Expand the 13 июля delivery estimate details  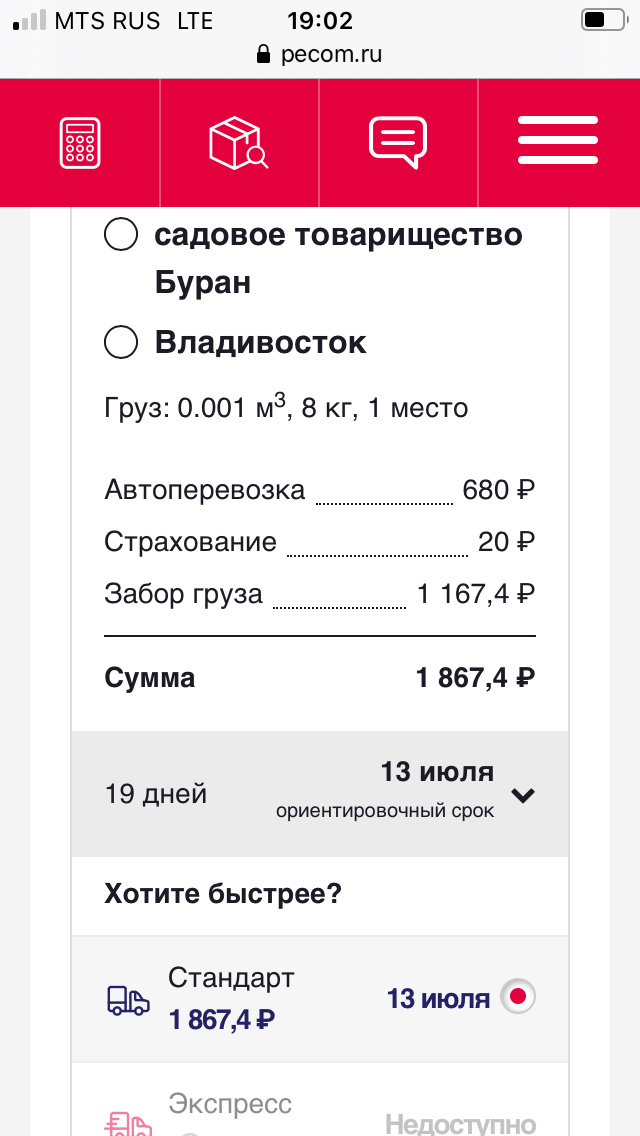tap(523, 795)
